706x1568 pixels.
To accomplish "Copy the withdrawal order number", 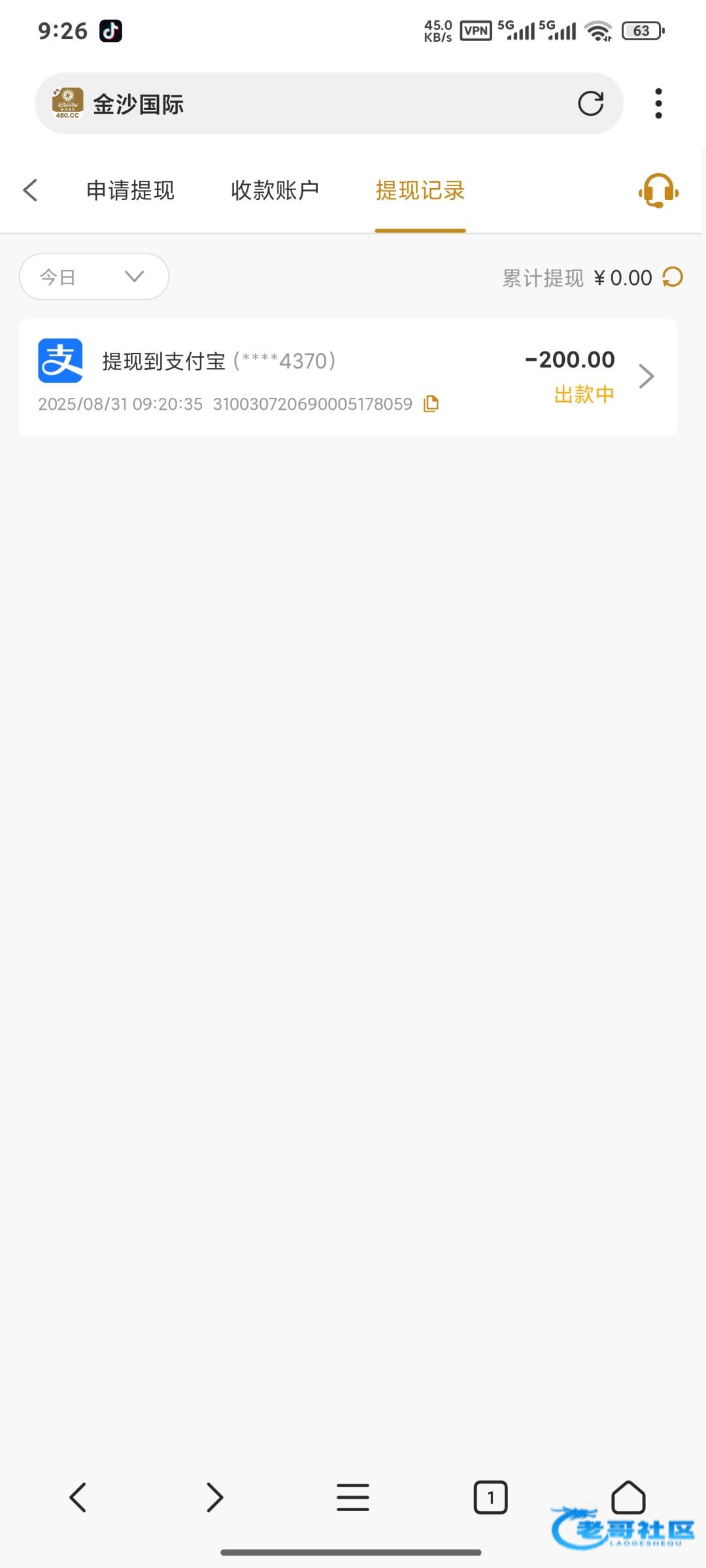I will (431, 404).
